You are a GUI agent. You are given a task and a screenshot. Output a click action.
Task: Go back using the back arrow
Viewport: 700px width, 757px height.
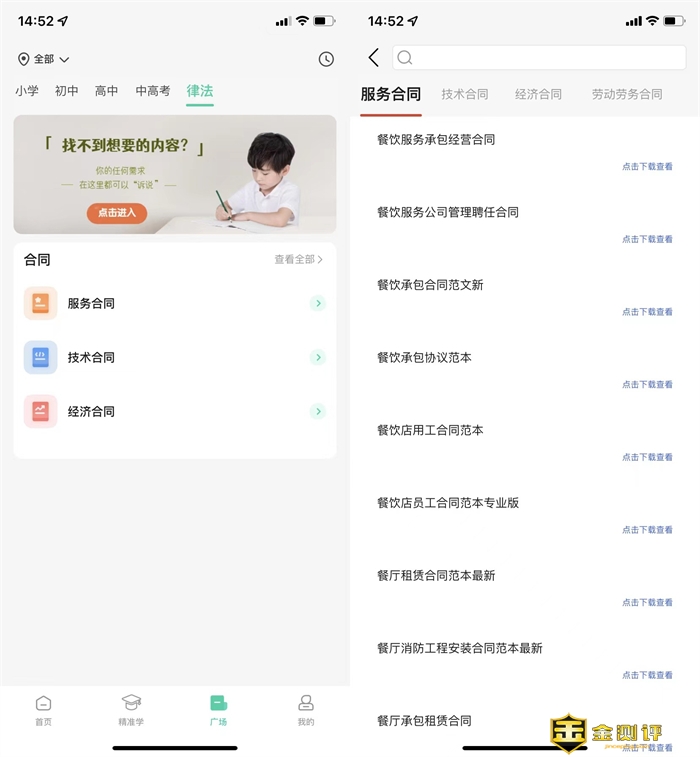tap(374, 58)
